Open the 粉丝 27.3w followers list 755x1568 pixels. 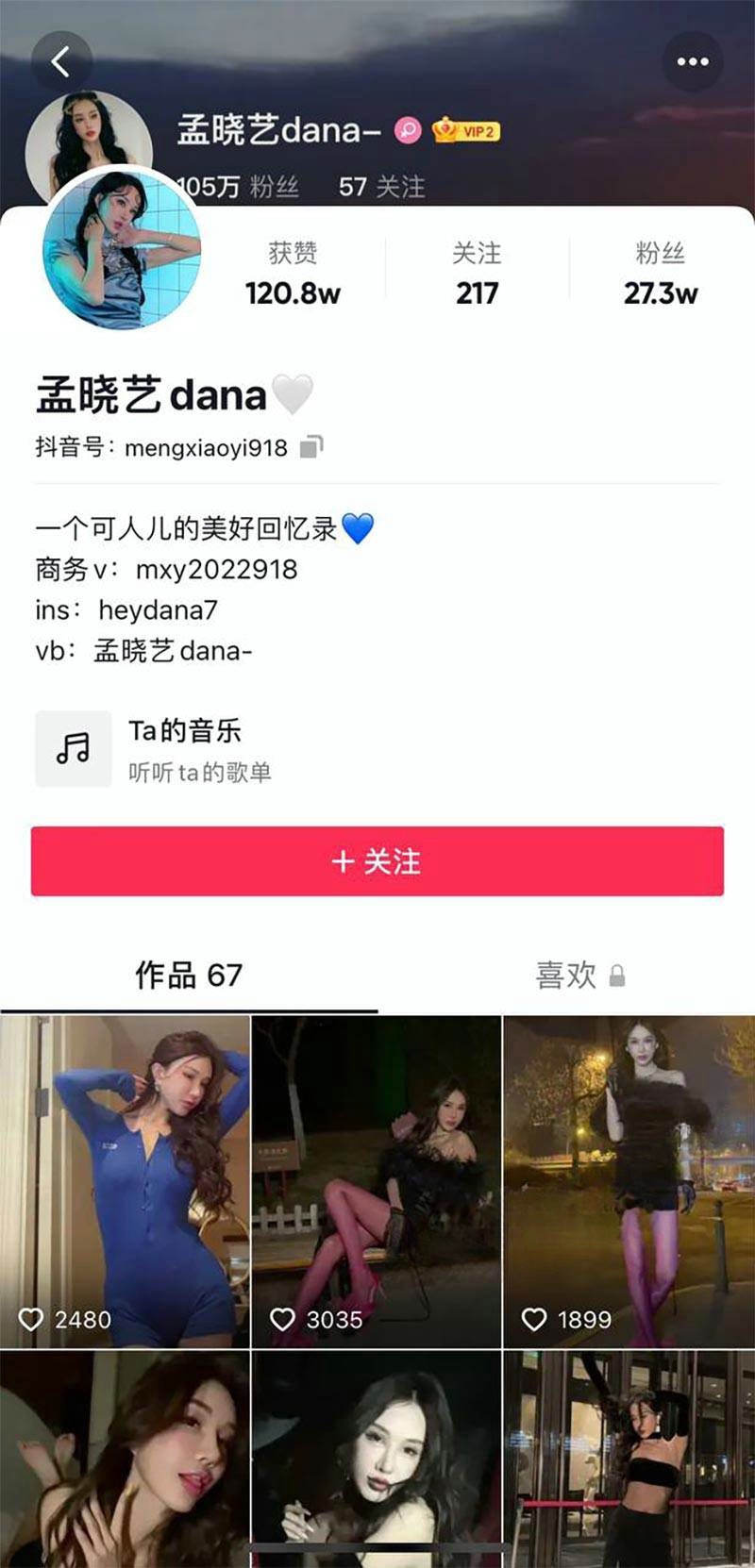pyautogui.click(x=660, y=274)
